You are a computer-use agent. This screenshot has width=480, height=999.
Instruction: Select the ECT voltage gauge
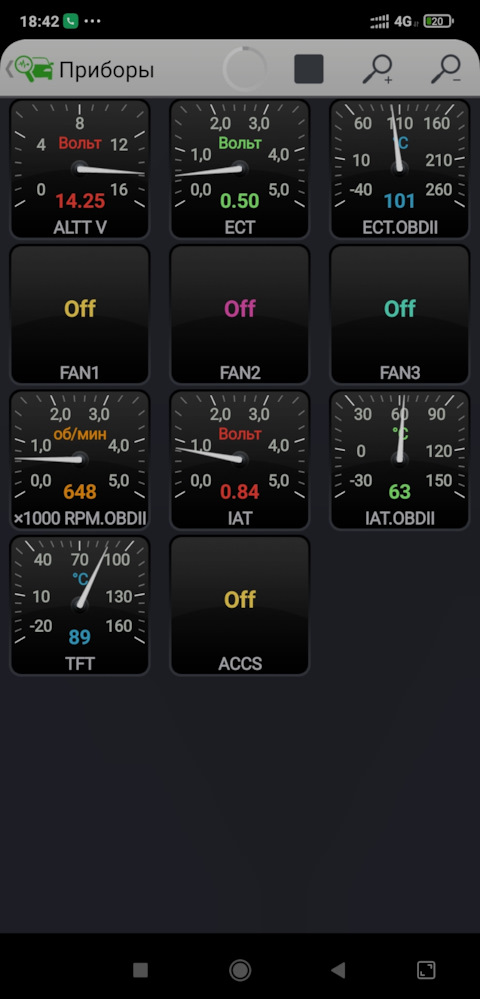[x=240, y=169]
